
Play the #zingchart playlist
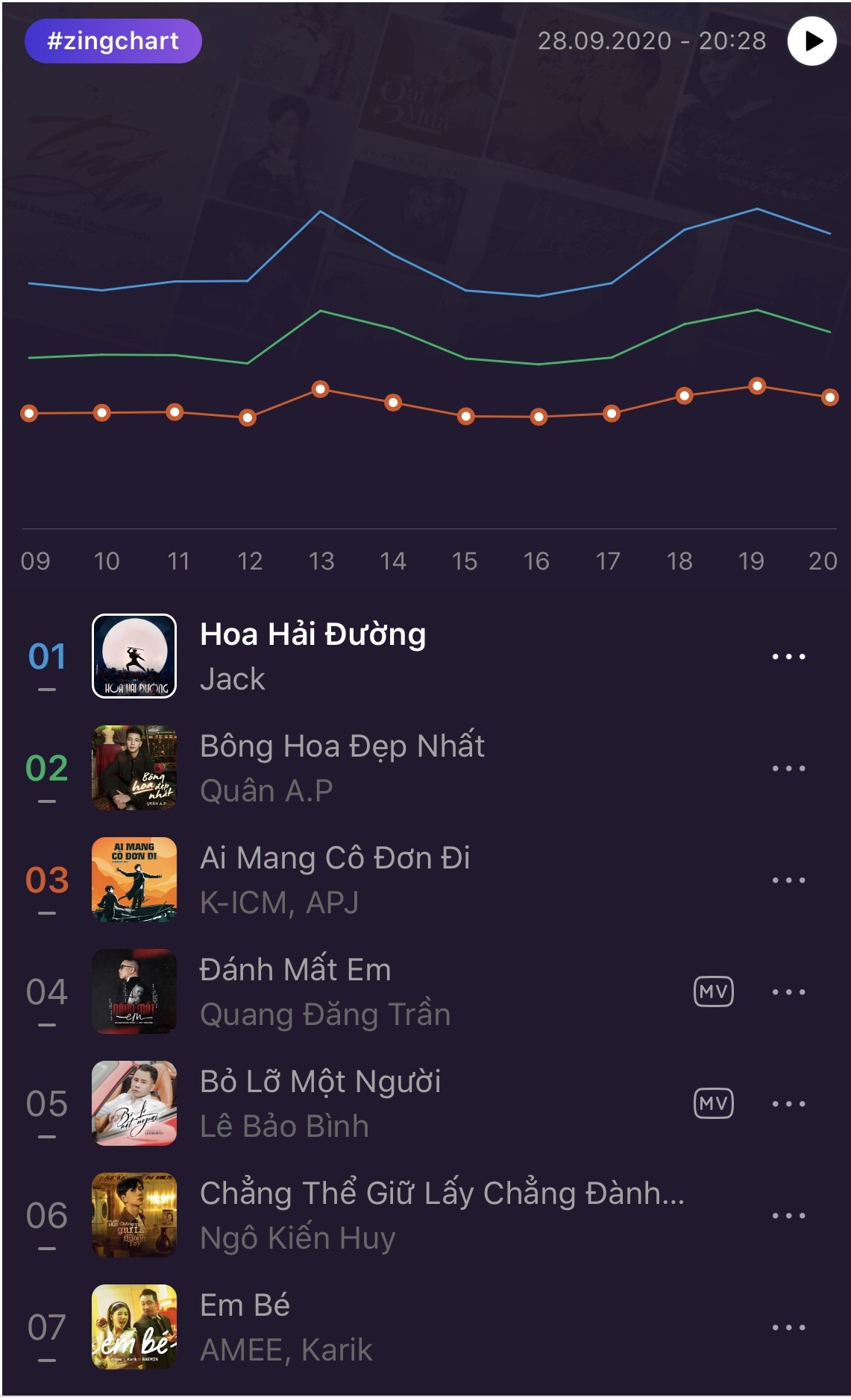click(811, 41)
